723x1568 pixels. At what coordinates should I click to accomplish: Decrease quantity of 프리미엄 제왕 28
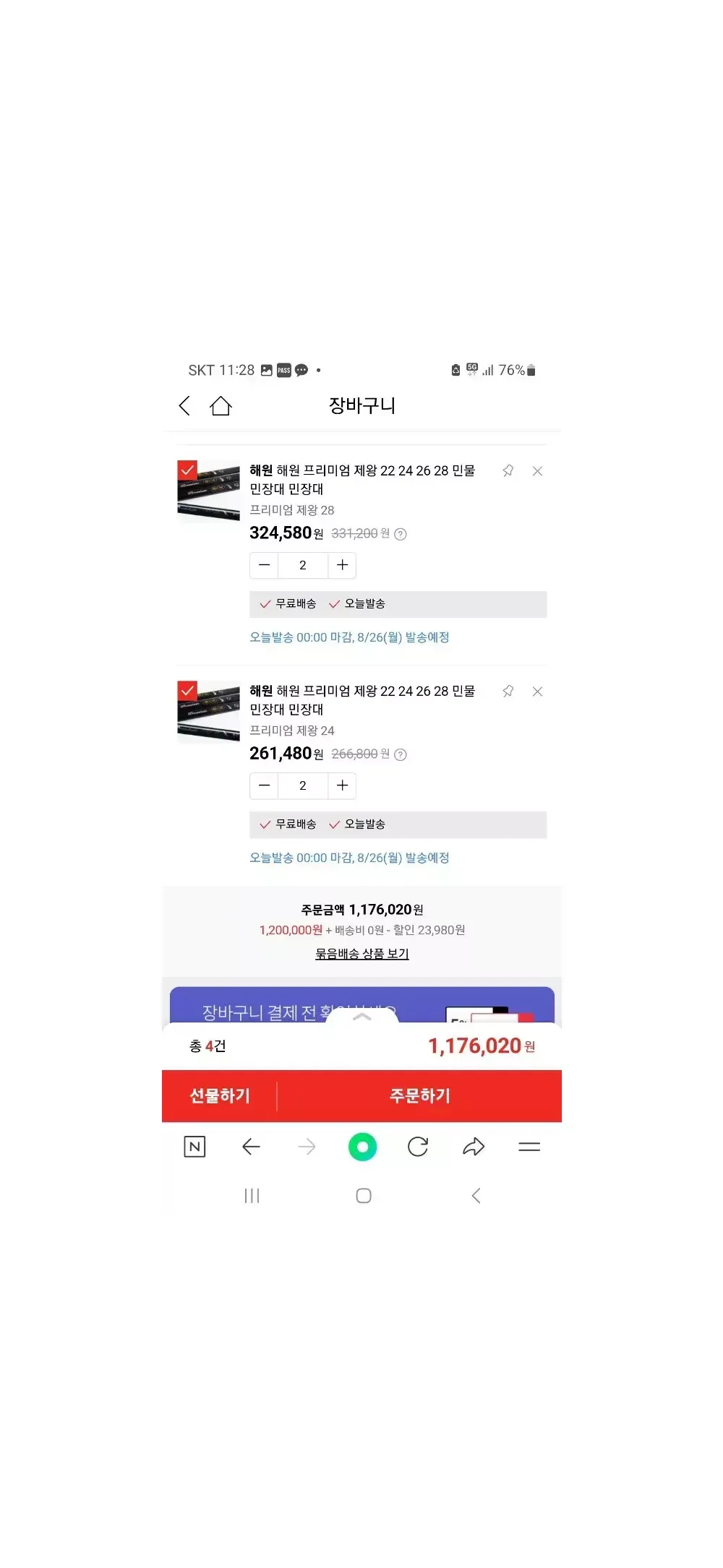[x=265, y=565]
